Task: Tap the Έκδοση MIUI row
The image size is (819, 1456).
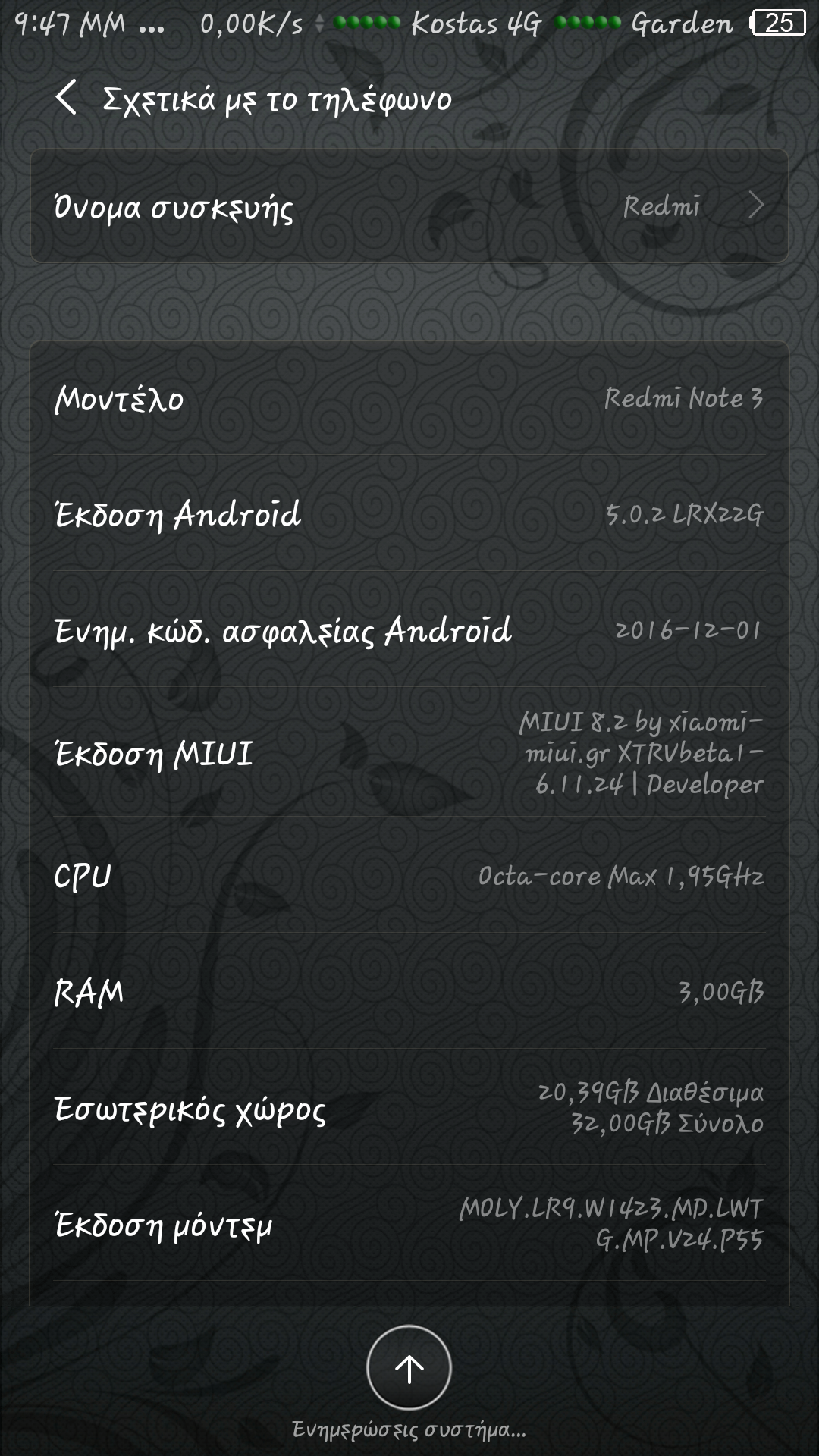Action: 409,752
